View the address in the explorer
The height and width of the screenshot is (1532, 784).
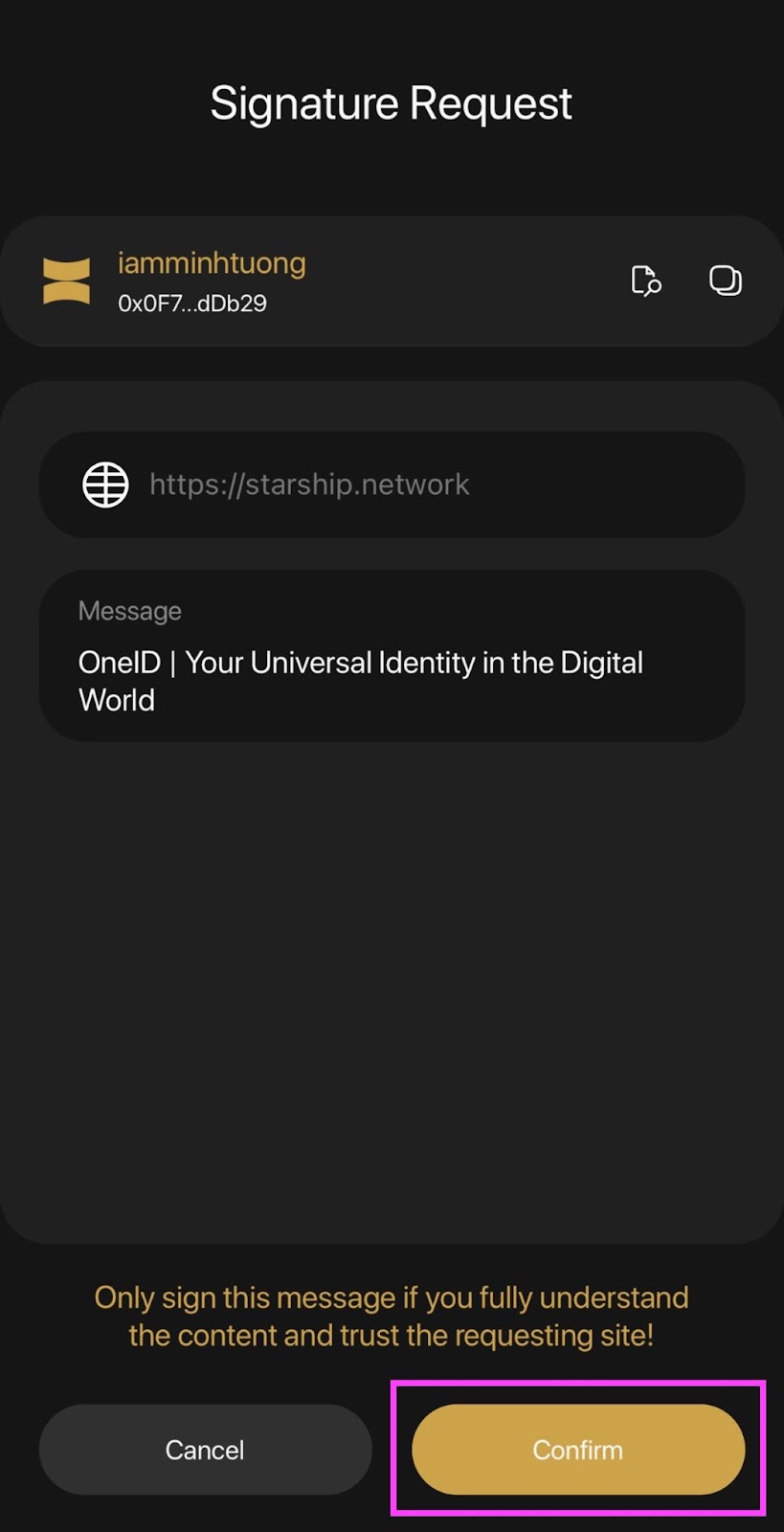pyautogui.click(x=646, y=281)
